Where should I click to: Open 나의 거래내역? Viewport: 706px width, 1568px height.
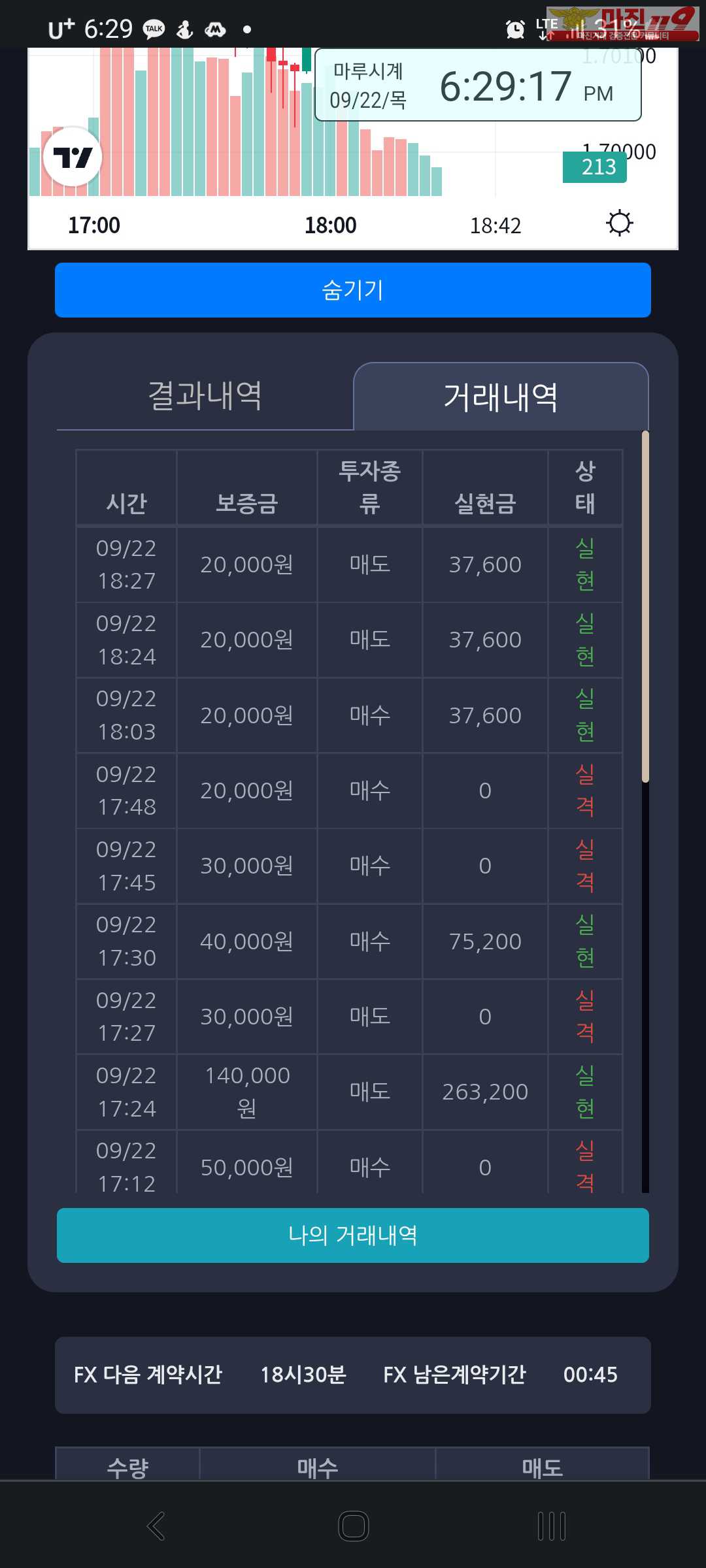353,1235
